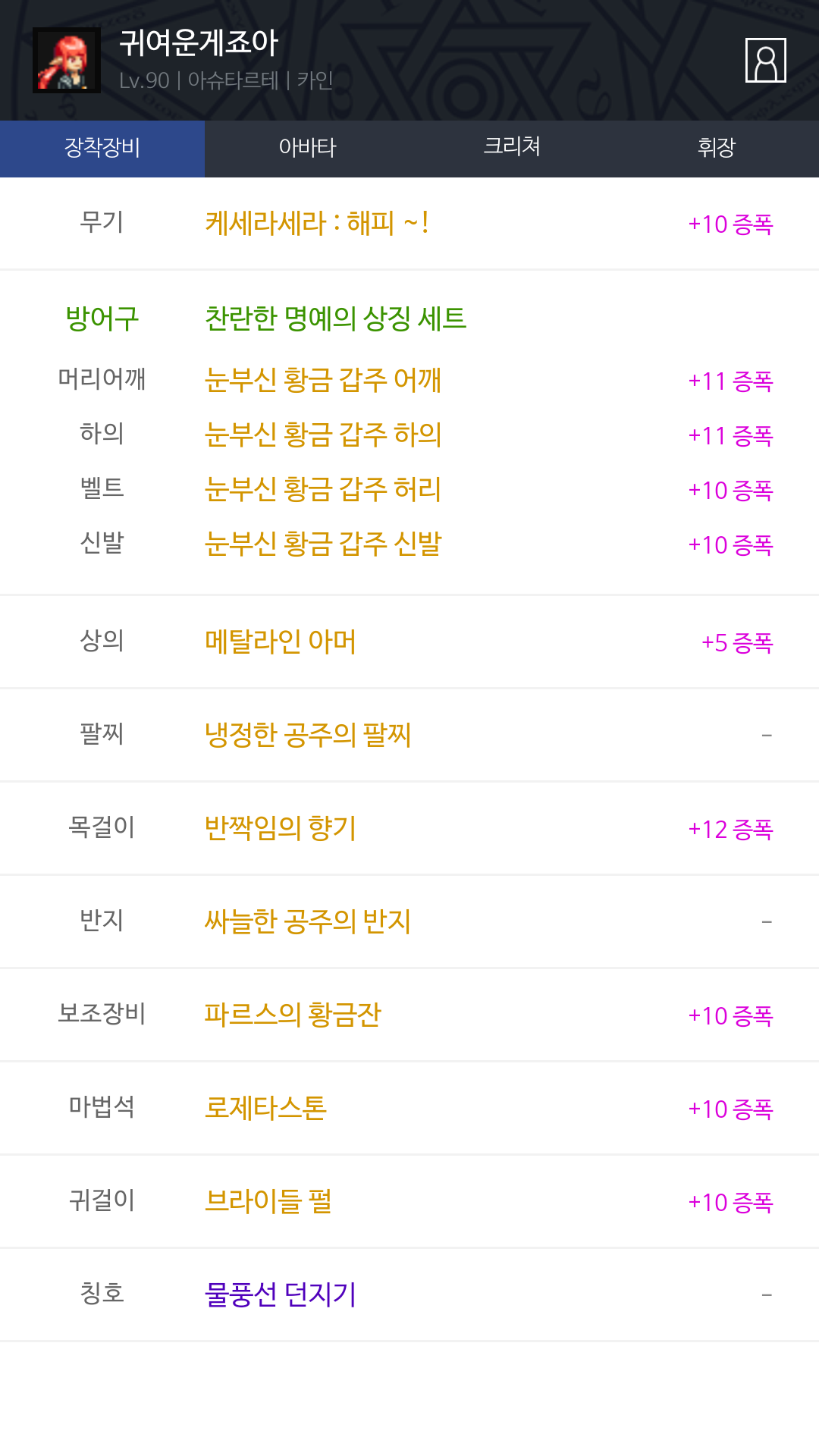Image resolution: width=819 pixels, height=1456 pixels.
Task: Open 눈부신 황금 갑주 허리 belt item
Action: [x=323, y=489]
